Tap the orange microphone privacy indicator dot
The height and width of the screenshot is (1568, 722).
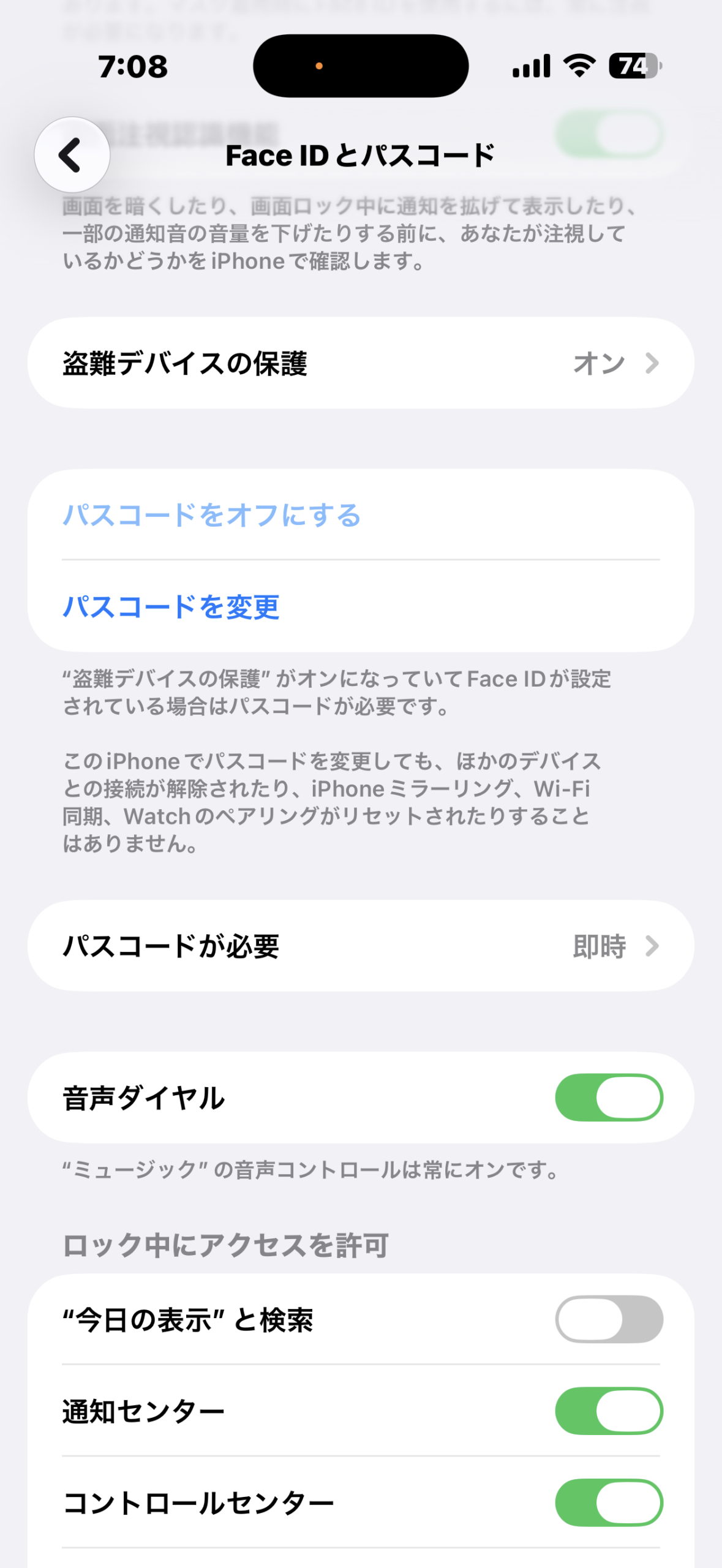click(x=319, y=65)
